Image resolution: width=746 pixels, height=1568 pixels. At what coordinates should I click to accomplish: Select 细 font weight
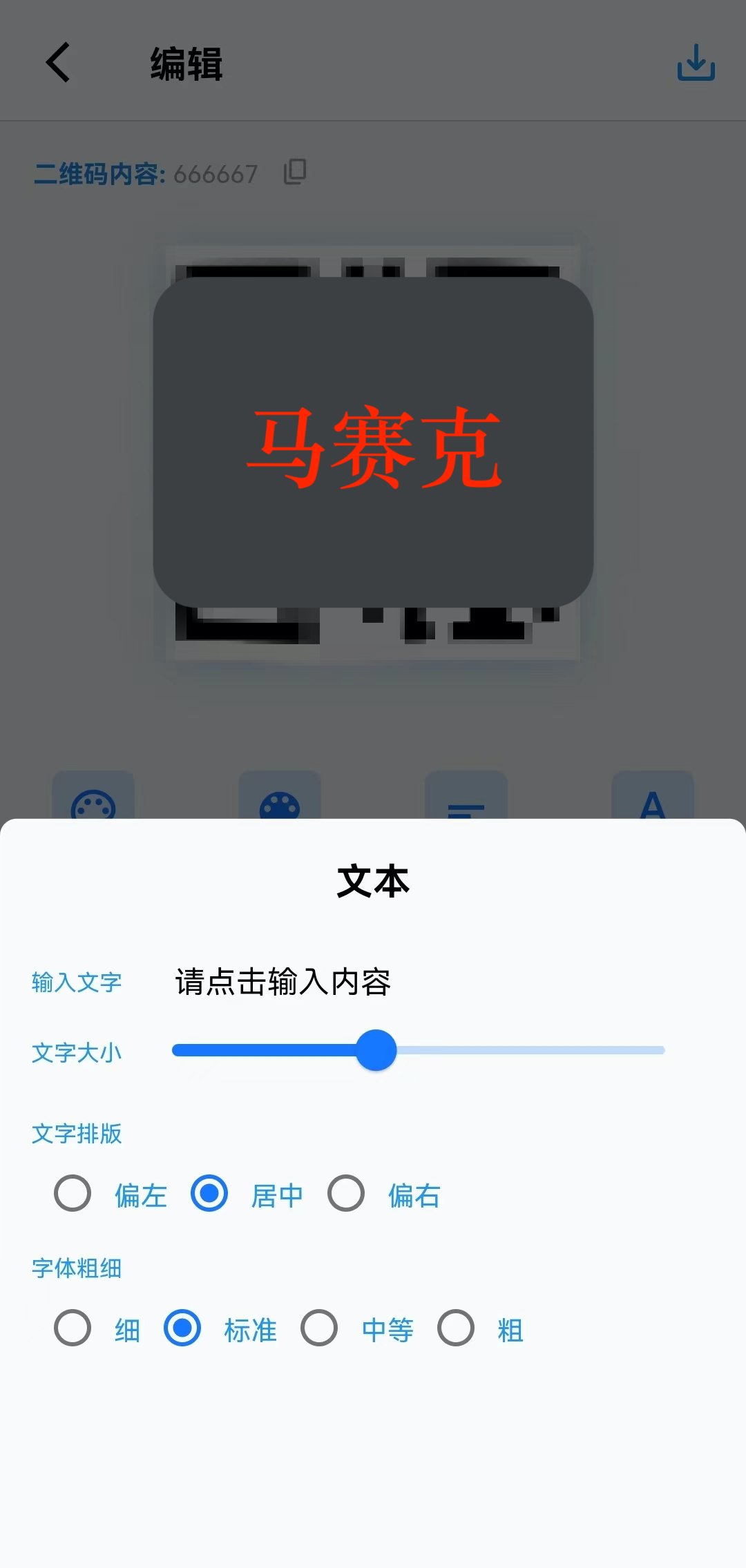[x=73, y=1328]
